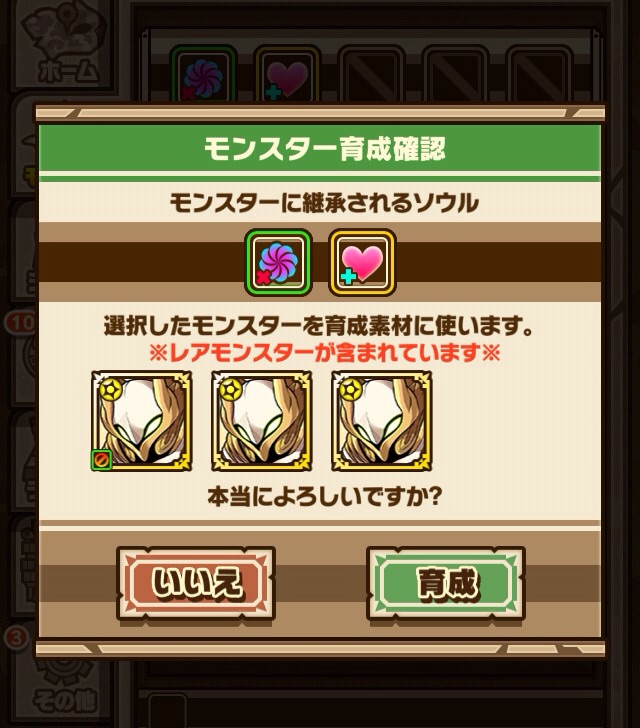Screen dimensions: 640x728
Task: Tap the pink heart soul icon
Action: click(x=362, y=263)
